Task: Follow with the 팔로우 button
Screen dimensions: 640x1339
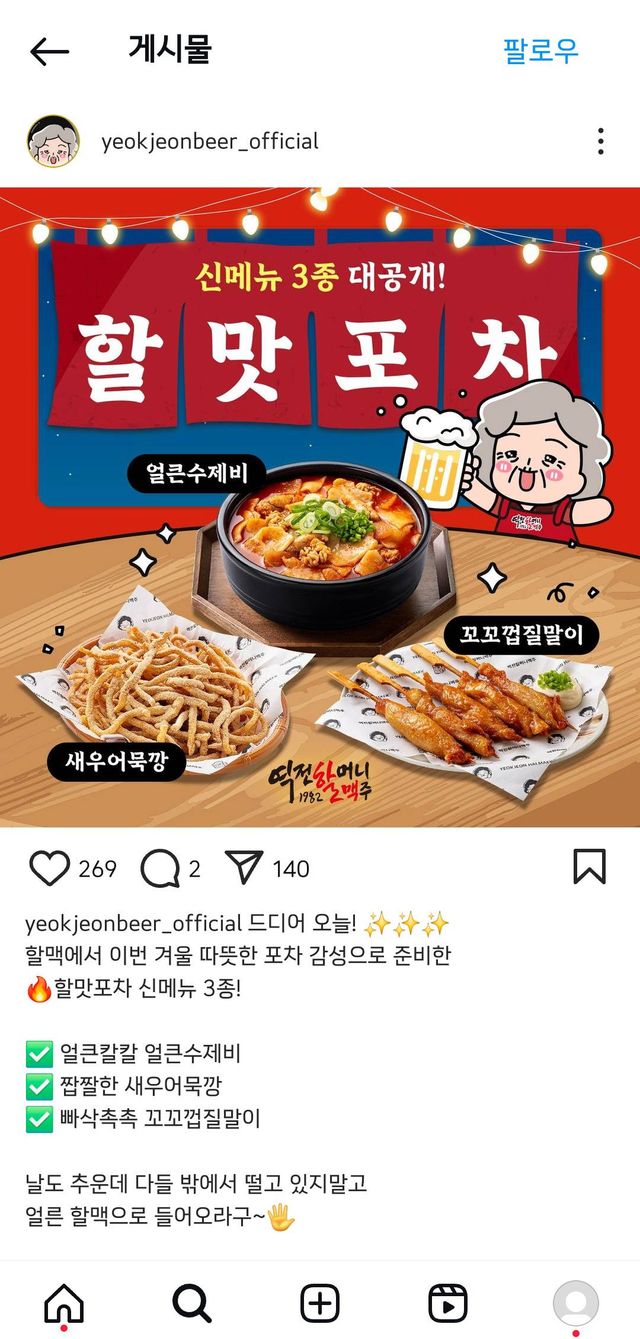Action: (540, 51)
